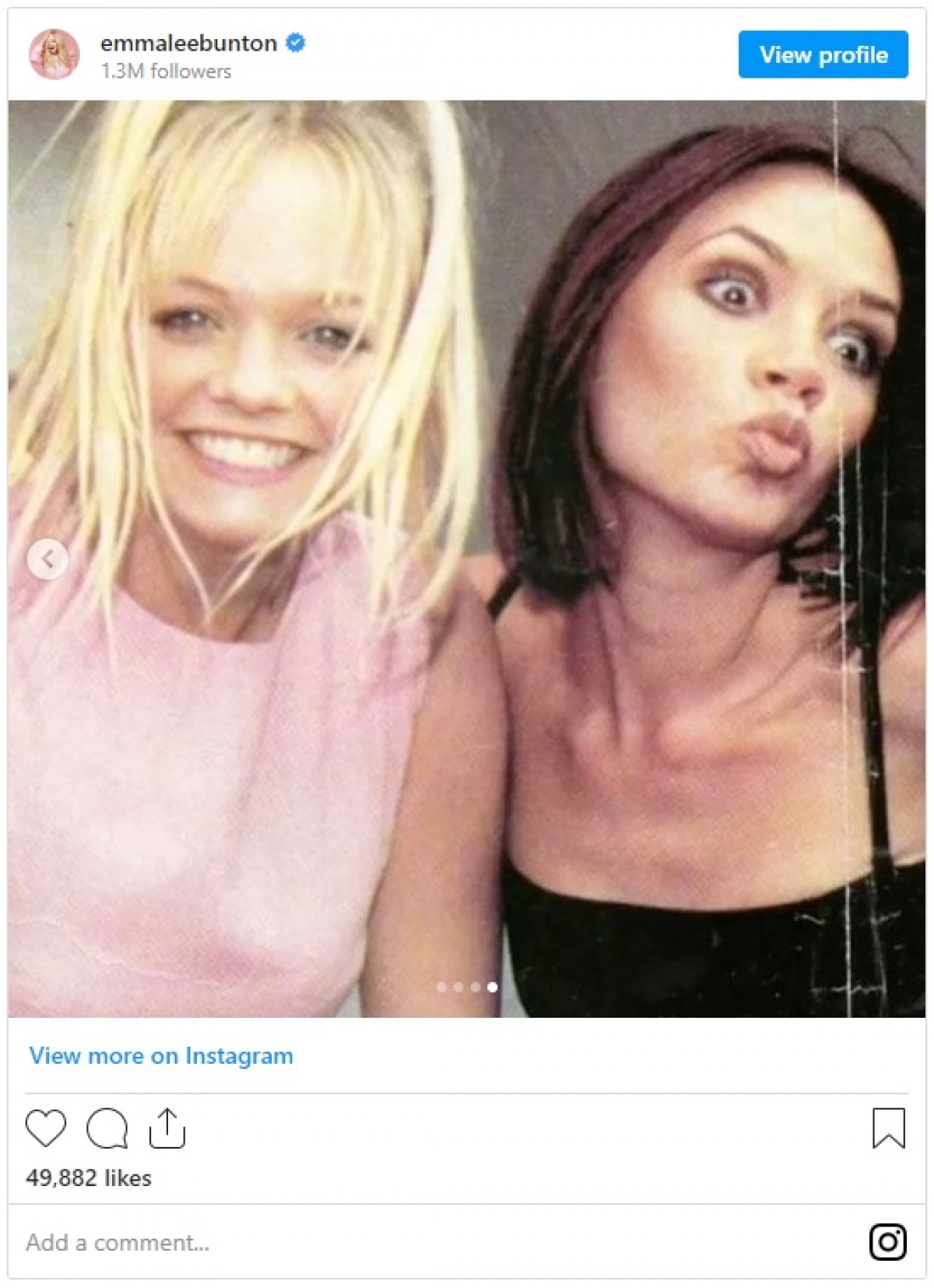Open the comment bubble icon
This screenshot has width=934, height=1288.
107,1128
